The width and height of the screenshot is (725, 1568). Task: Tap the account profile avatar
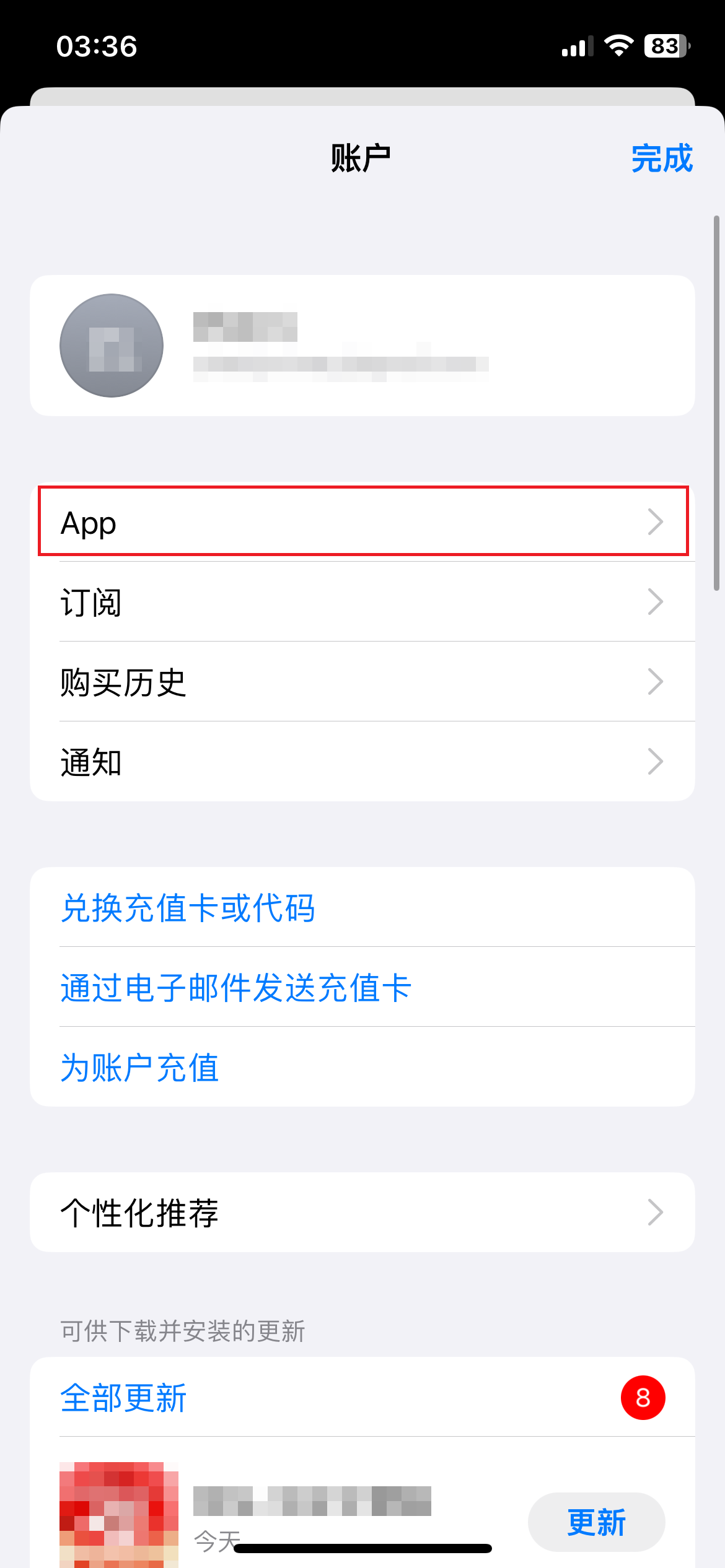tap(112, 345)
